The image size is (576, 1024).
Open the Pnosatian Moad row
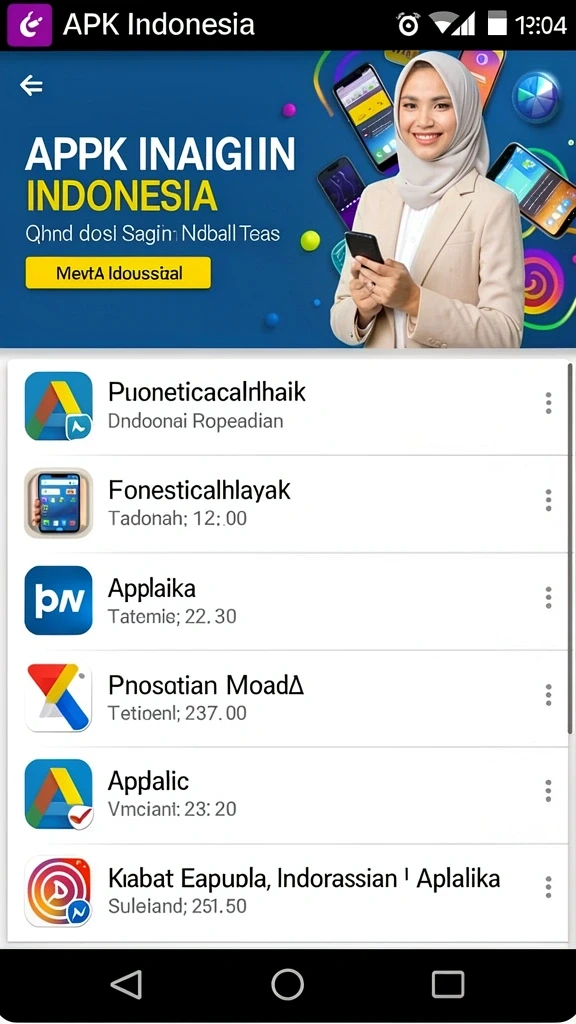(x=288, y=698)
